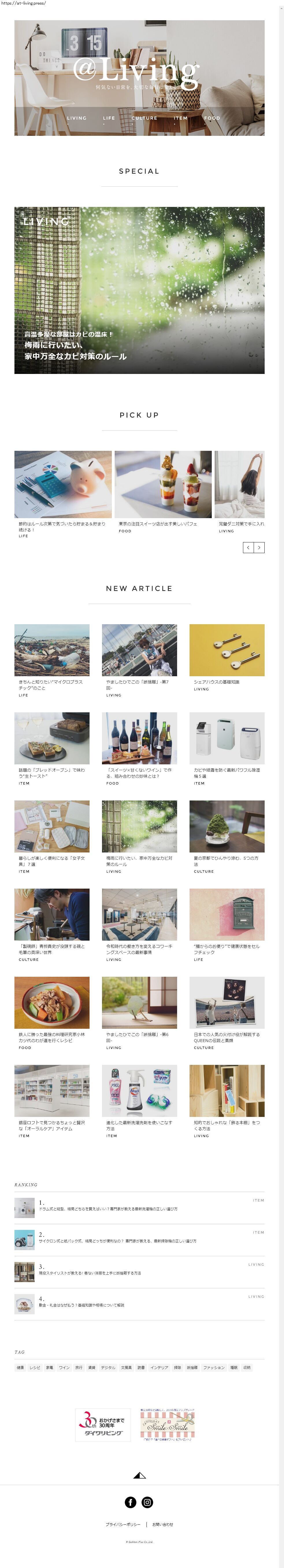Open the プライバシーポリシー link

click(123, 1524)
